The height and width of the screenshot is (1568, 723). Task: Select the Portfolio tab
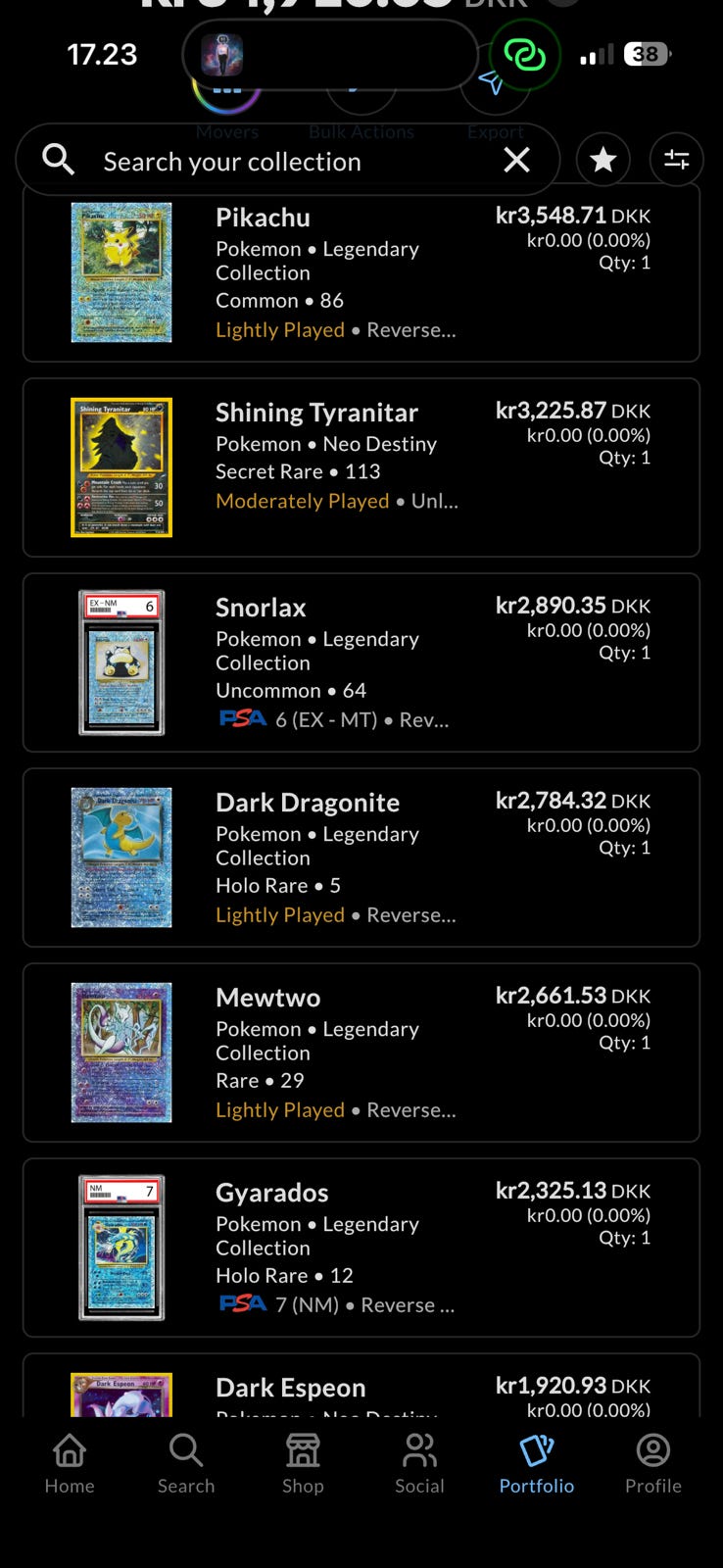tap(536, 1463)
